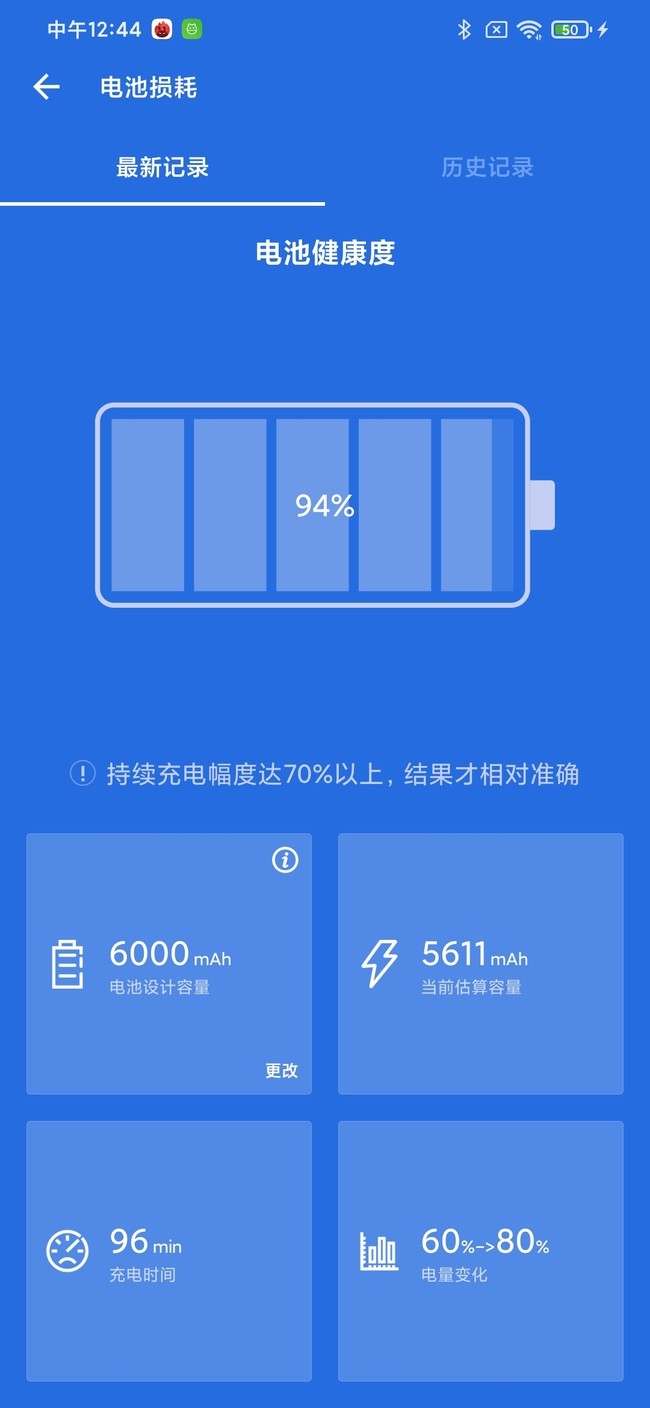650x1408 pixels.
Task: Switch to the 历史记录 tab
Action: [x=487, y=168]
